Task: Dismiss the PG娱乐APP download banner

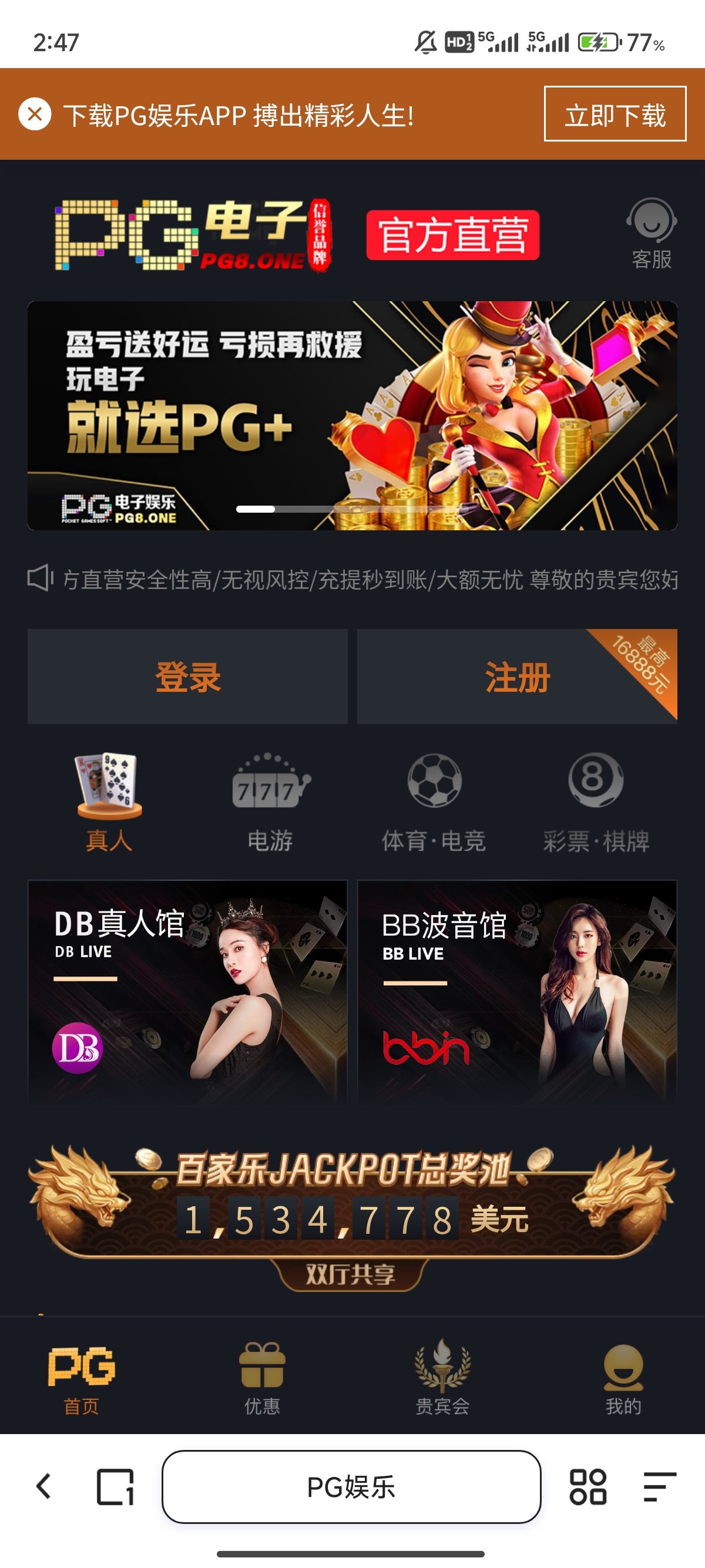Action: click(x=35, y=115)
